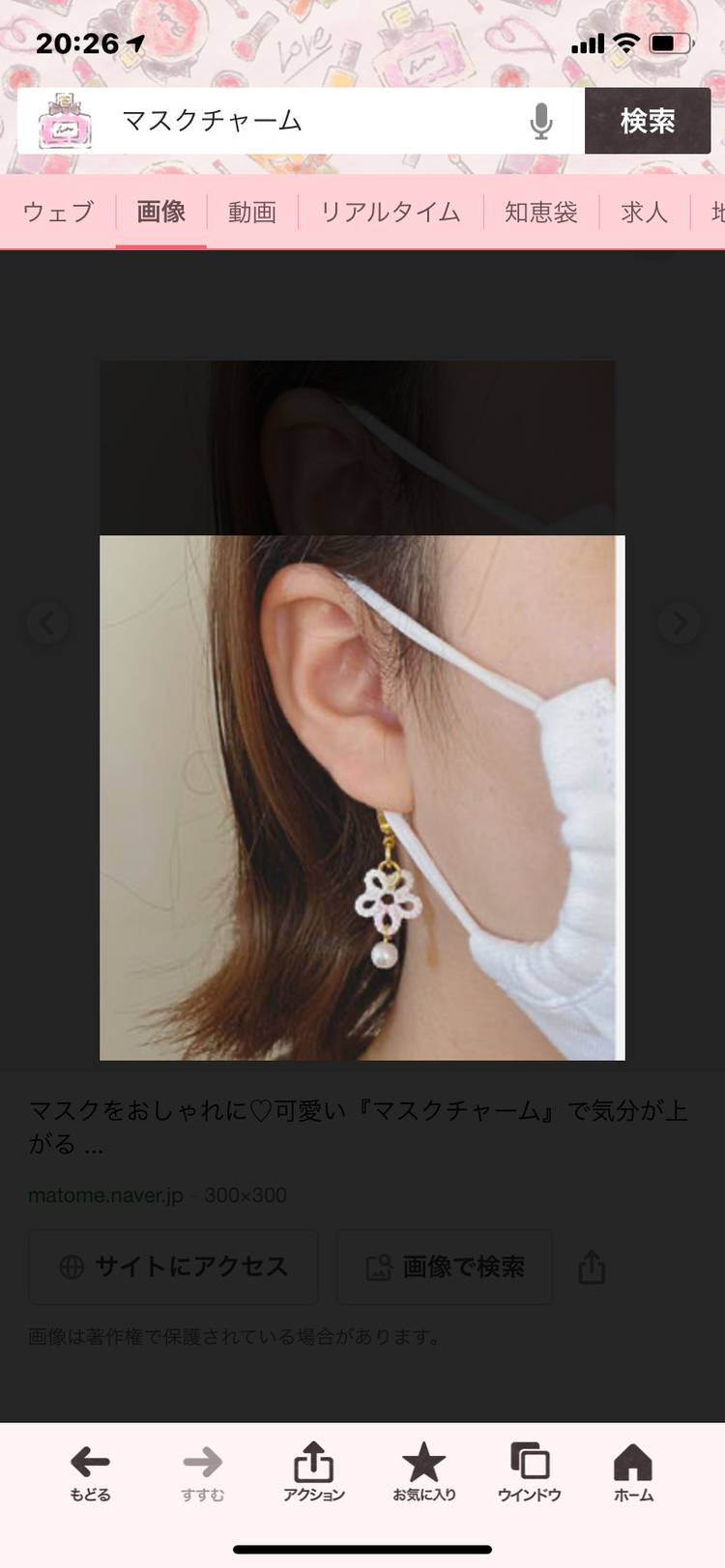The height and width of the screenshot is (1568, 725).
Task: Open the enlarged mask charm image
Action: (362, 797)
